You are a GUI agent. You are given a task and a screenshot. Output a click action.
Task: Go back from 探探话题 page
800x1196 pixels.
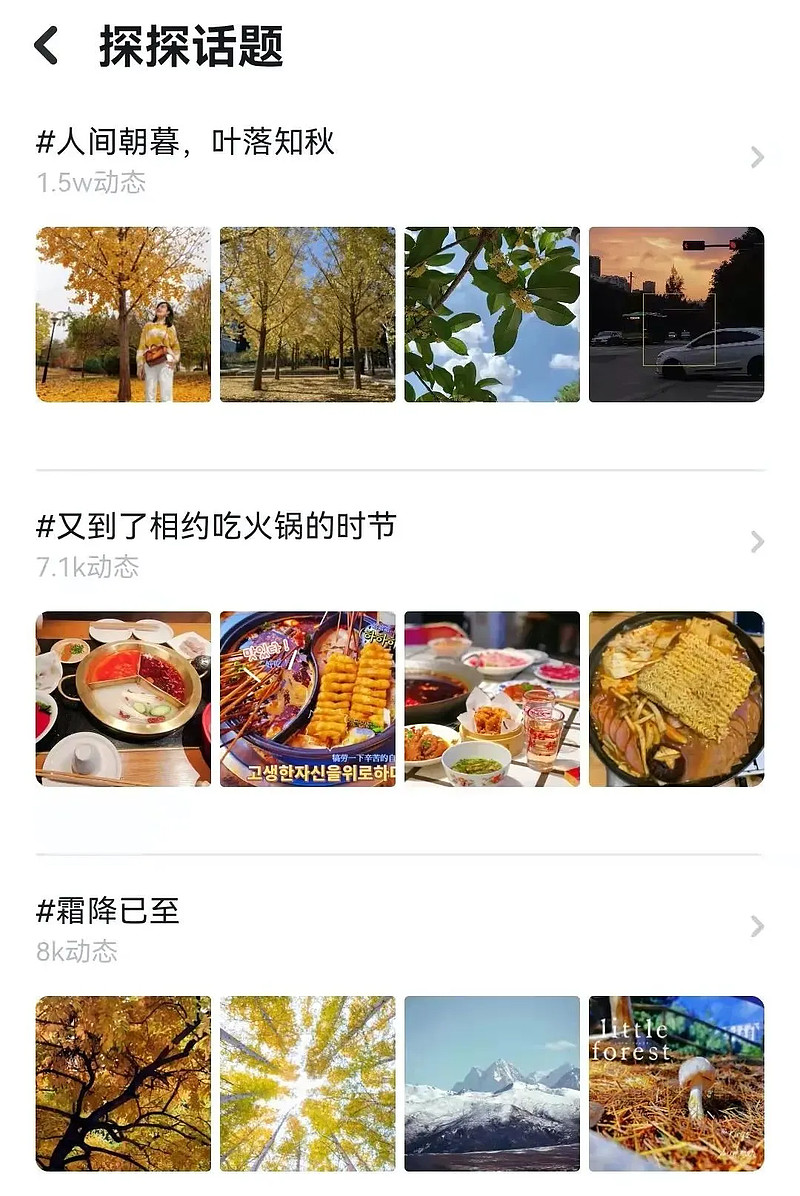[x=46, y=46]
